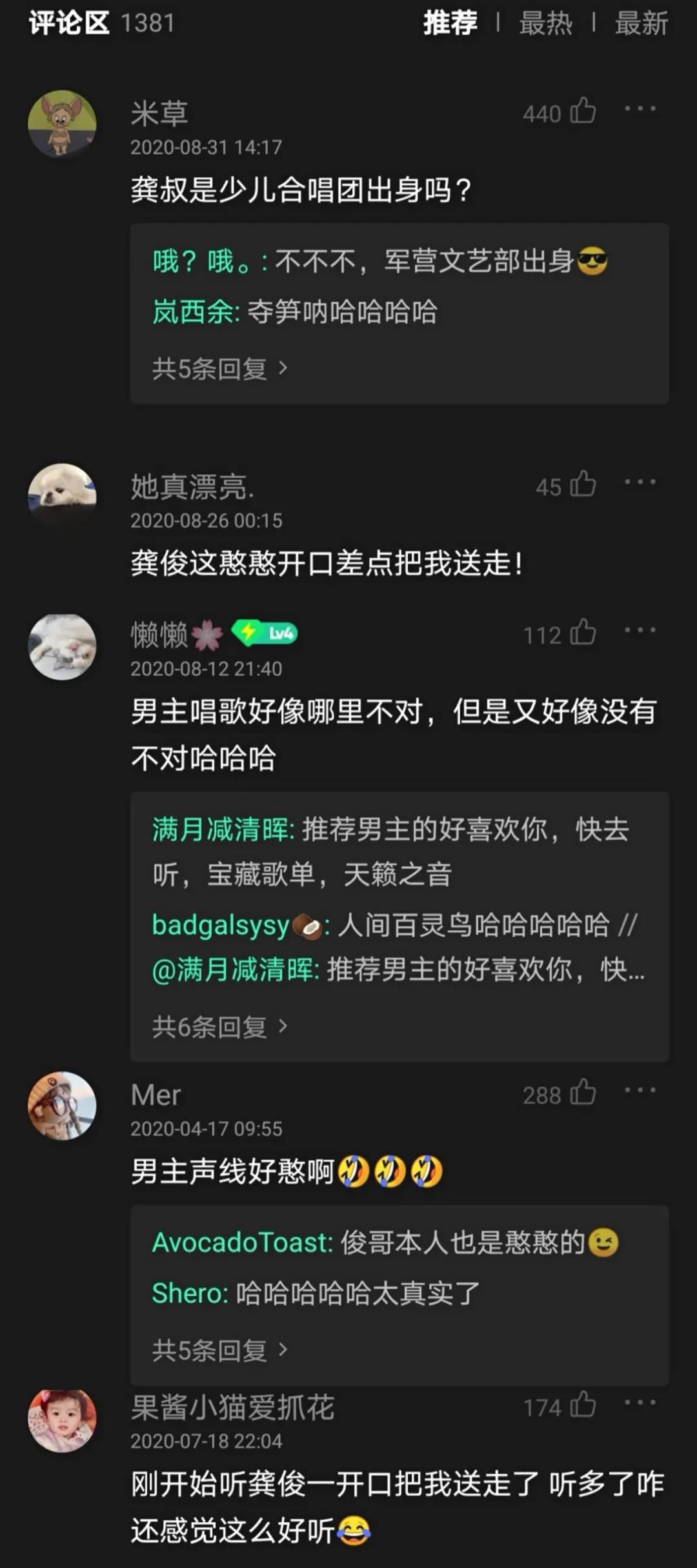
Task: Open more options on 米草's comment
Action: coord(640,109)
